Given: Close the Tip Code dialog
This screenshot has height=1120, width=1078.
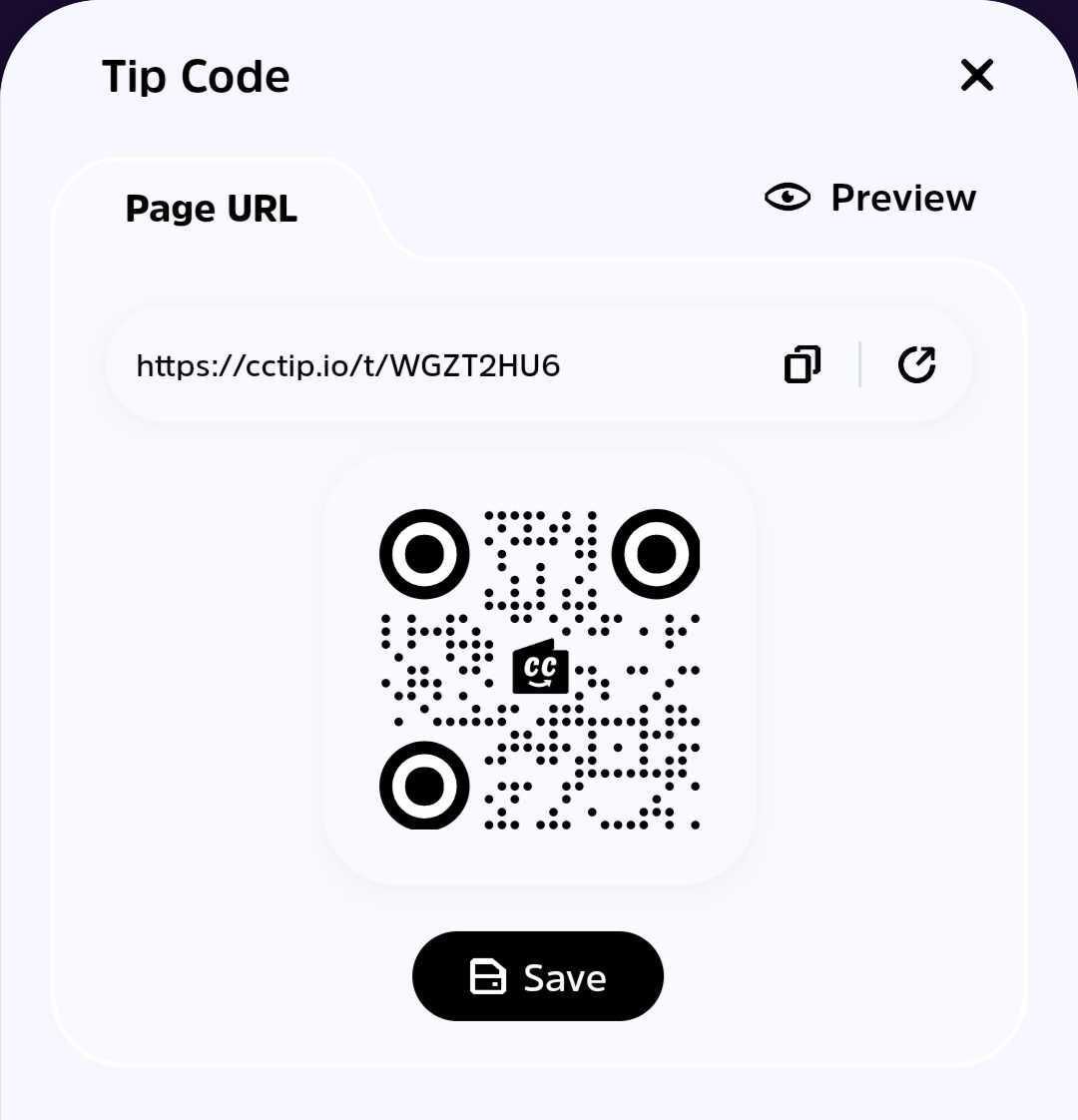Looking at the screenshot, I should (x=976, y=75).
